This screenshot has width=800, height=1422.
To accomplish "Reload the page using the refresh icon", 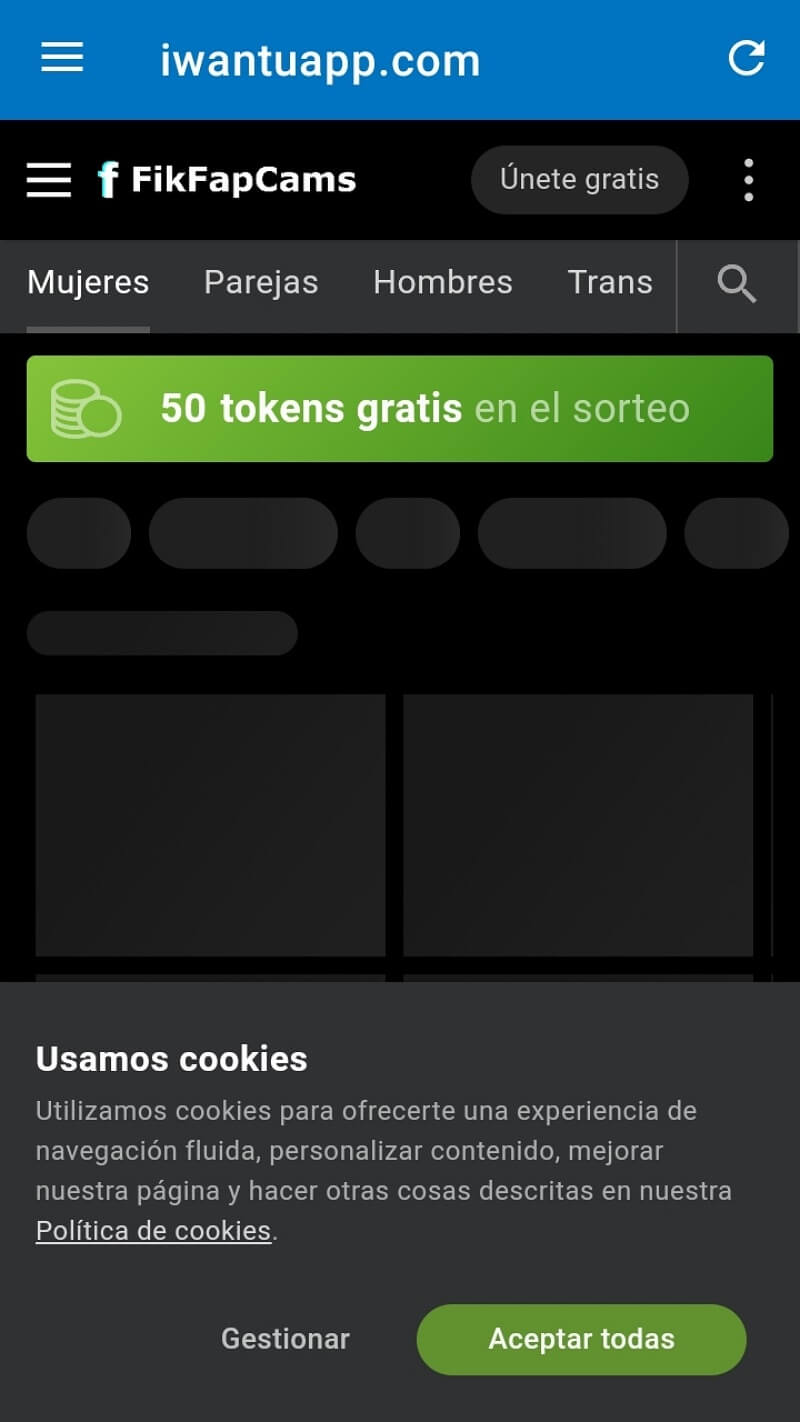I will point(746,58).
